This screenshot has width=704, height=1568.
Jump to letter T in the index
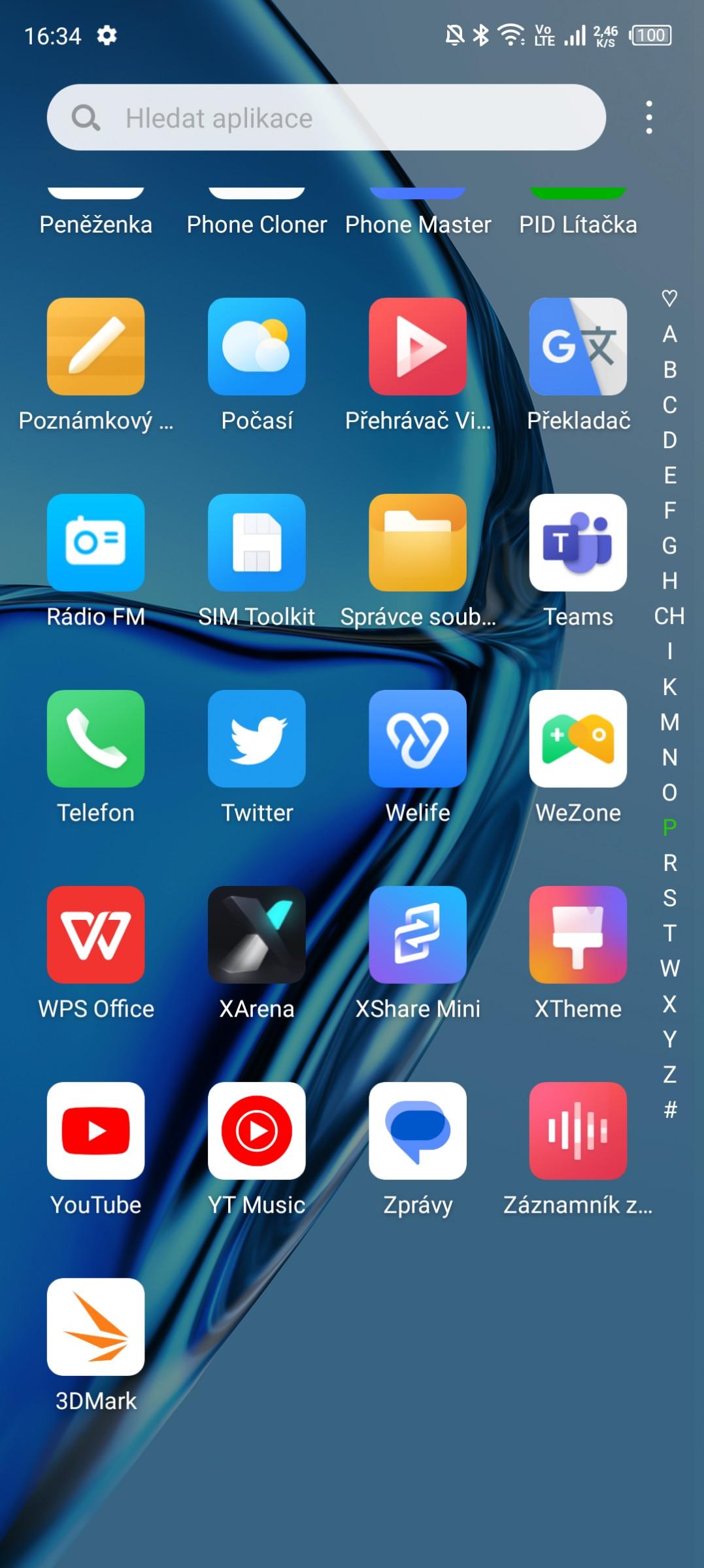[669, 933]
